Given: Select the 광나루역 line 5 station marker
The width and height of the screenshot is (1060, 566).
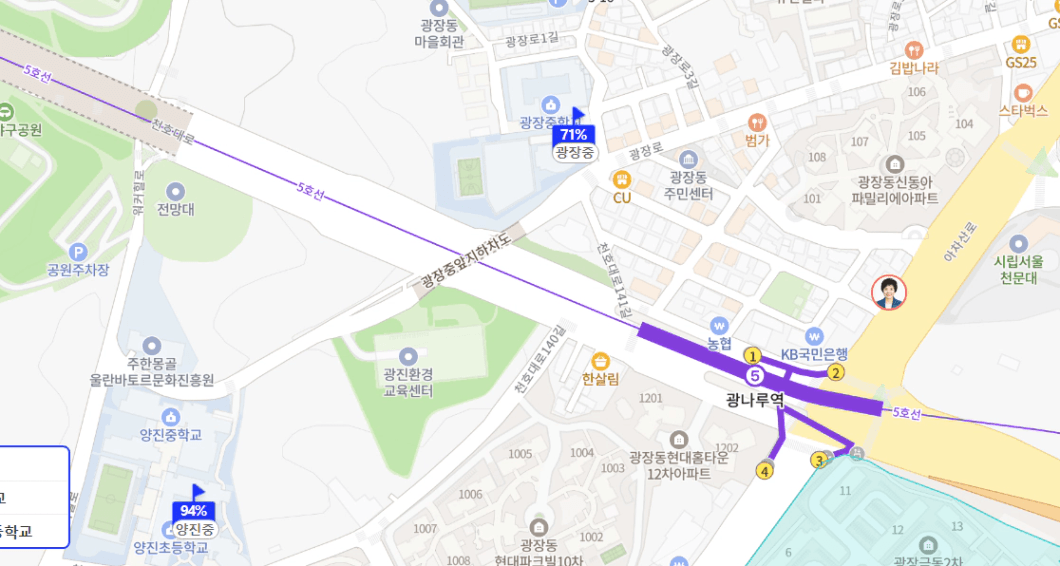Looking at the screenshot, I should [x=755, y=375].
